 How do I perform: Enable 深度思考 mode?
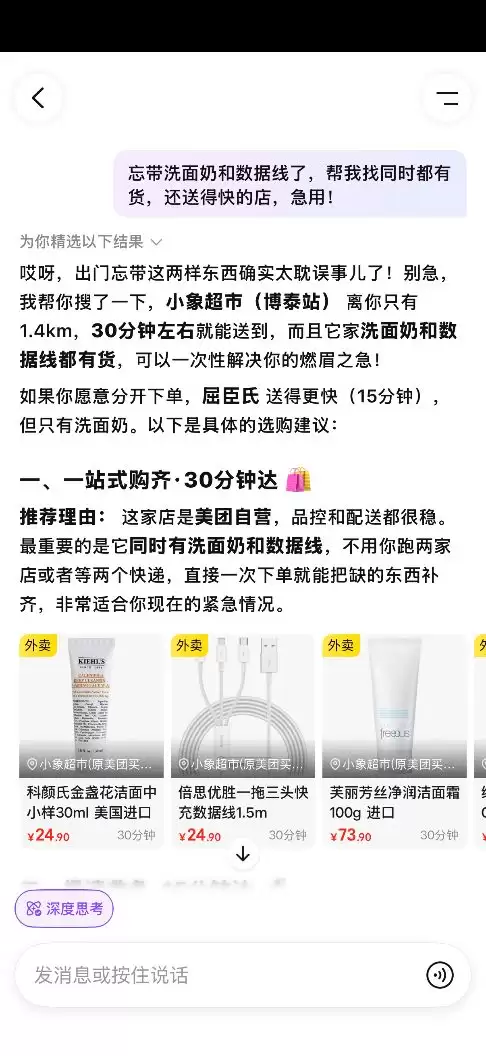click(x=65, y=909)
